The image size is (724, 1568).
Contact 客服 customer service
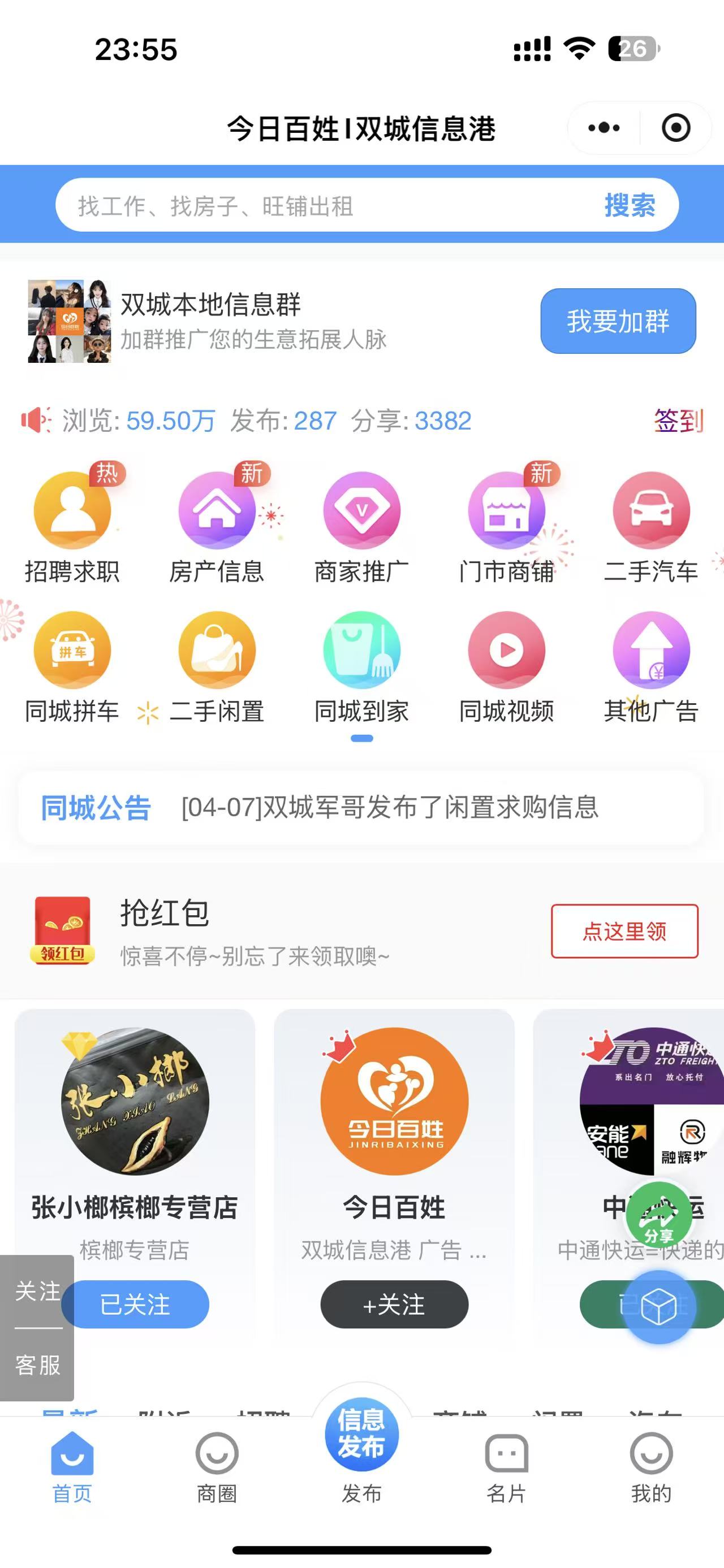click(38, 1365)
